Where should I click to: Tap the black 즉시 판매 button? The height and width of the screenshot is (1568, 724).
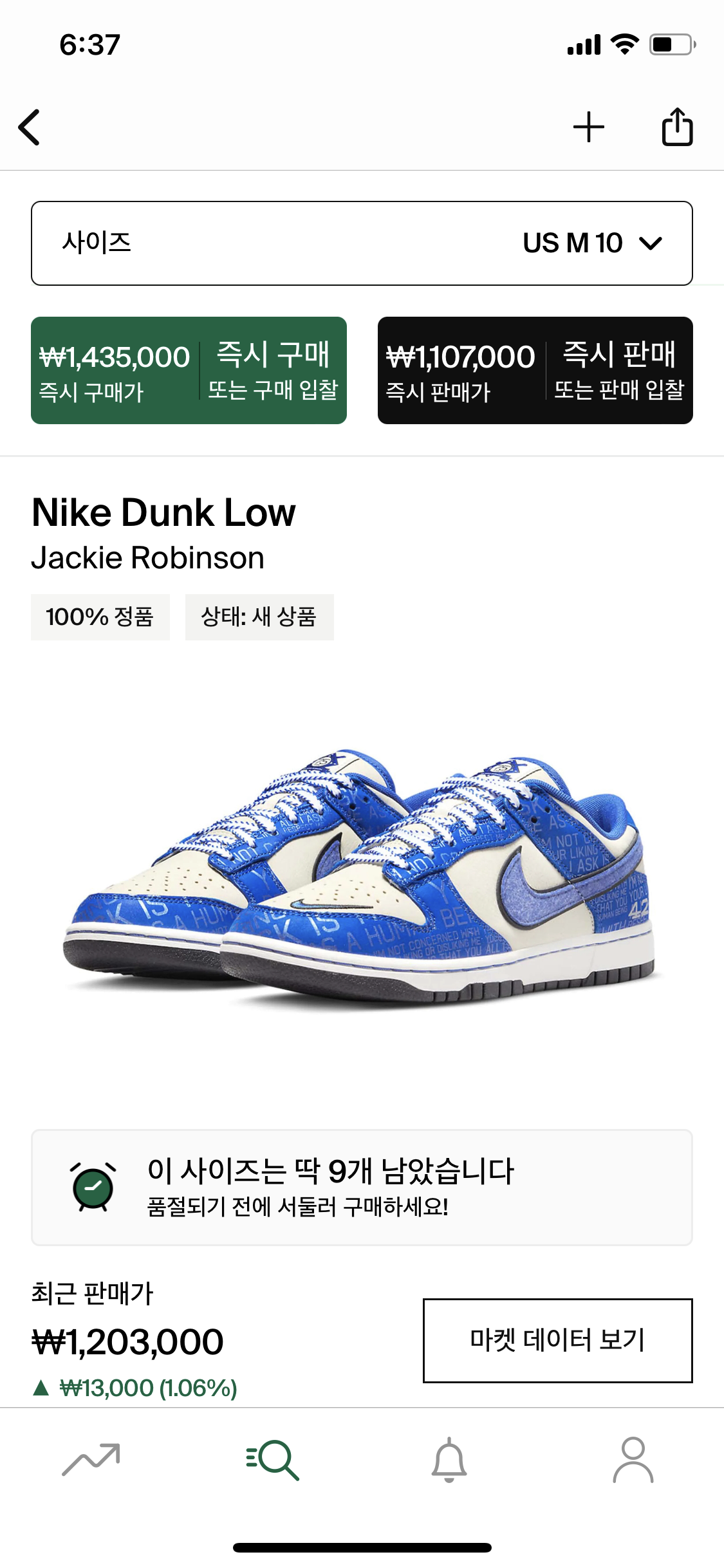(x=535, y=371)
